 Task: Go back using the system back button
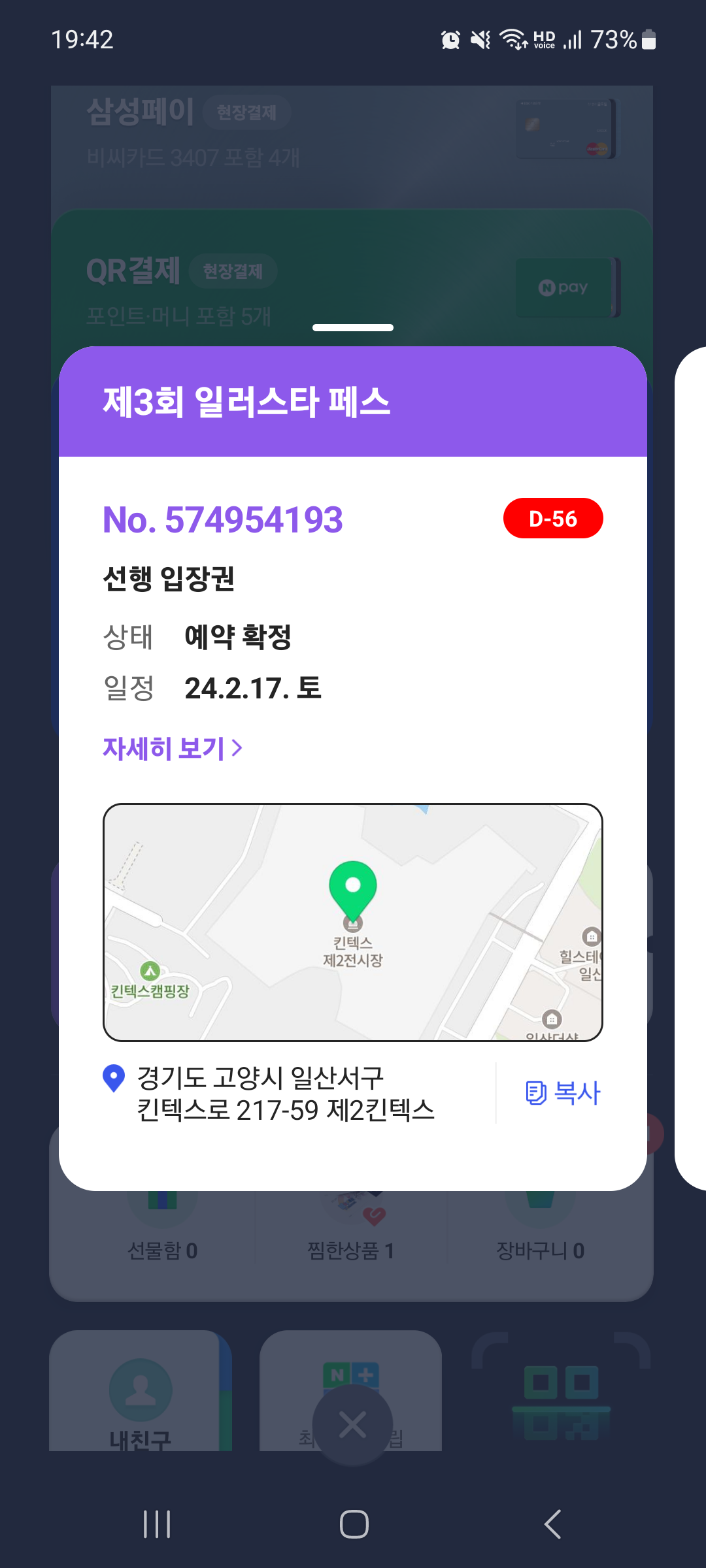click(552, 1524)
